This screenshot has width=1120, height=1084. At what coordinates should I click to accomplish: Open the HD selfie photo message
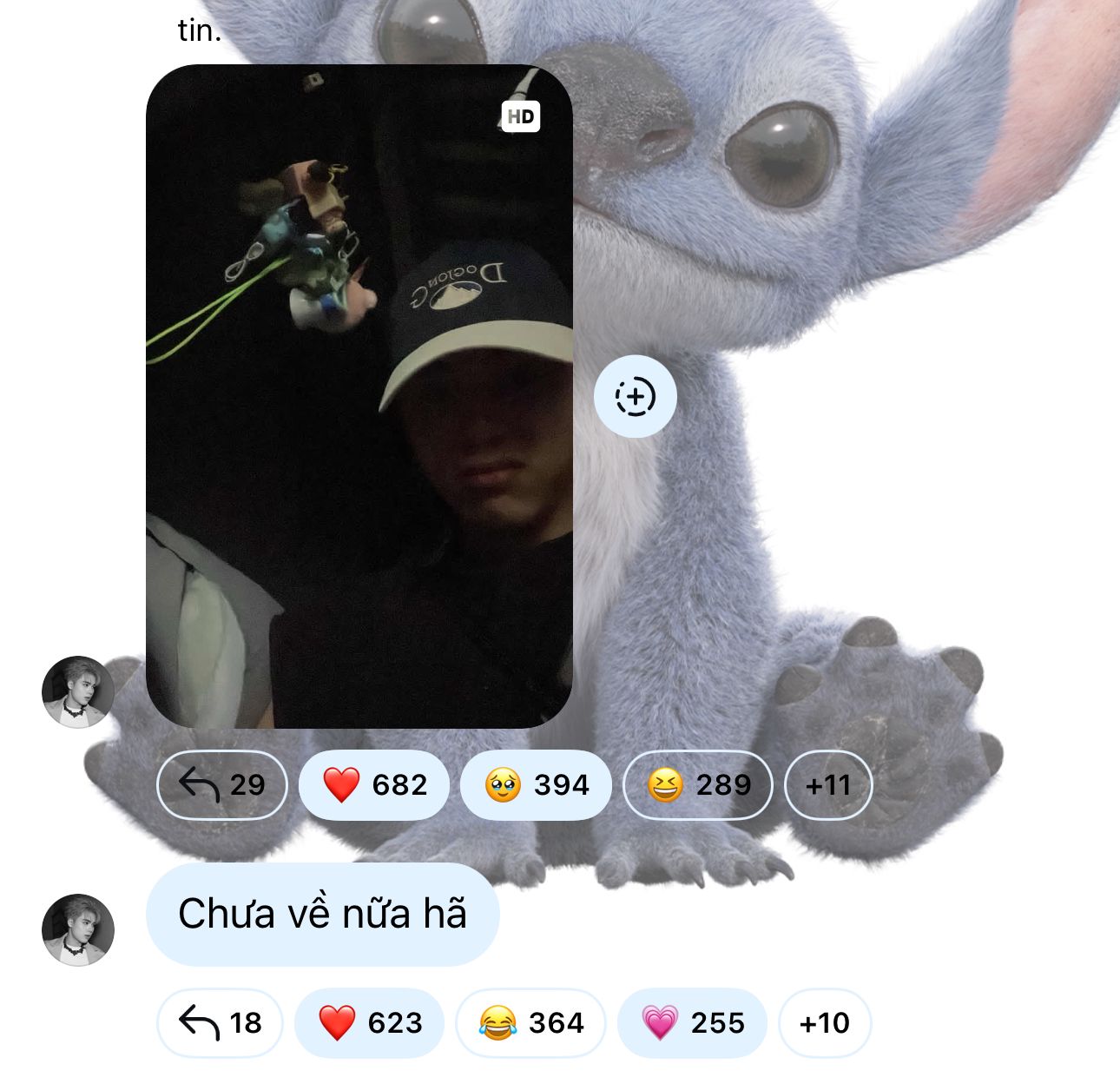click(x=359, y=395)
